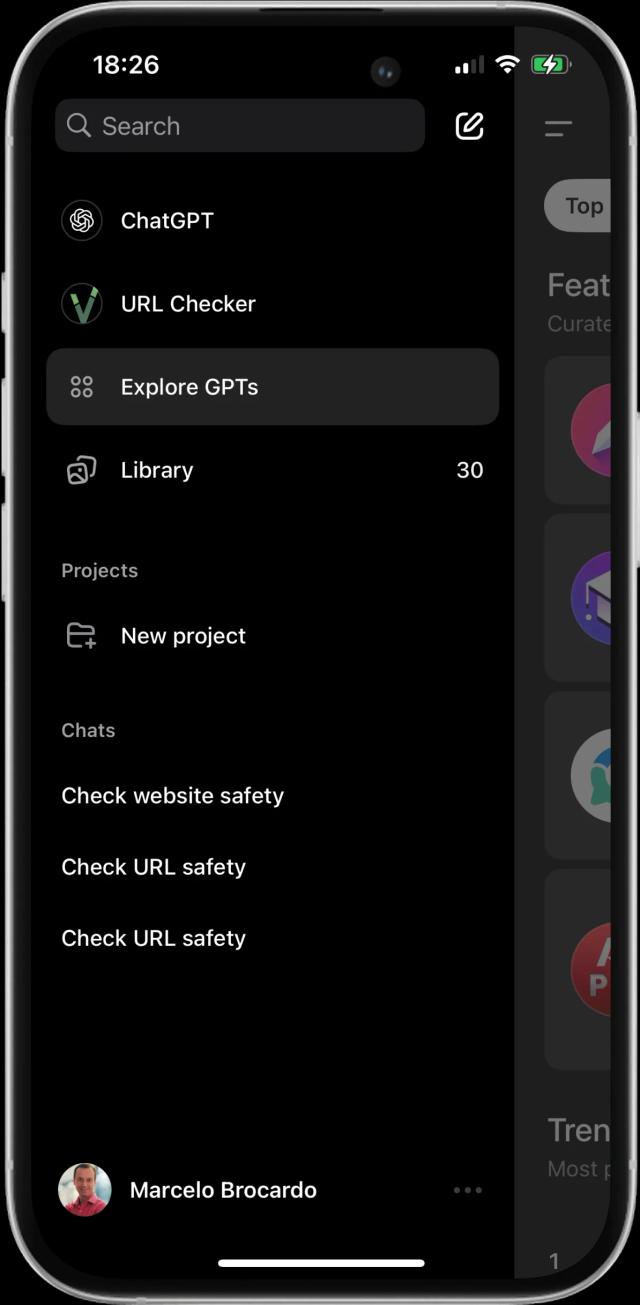This screenshot has width=640, height=1305.
Task: Tap the Search field
Action: (x=240, y=126)
